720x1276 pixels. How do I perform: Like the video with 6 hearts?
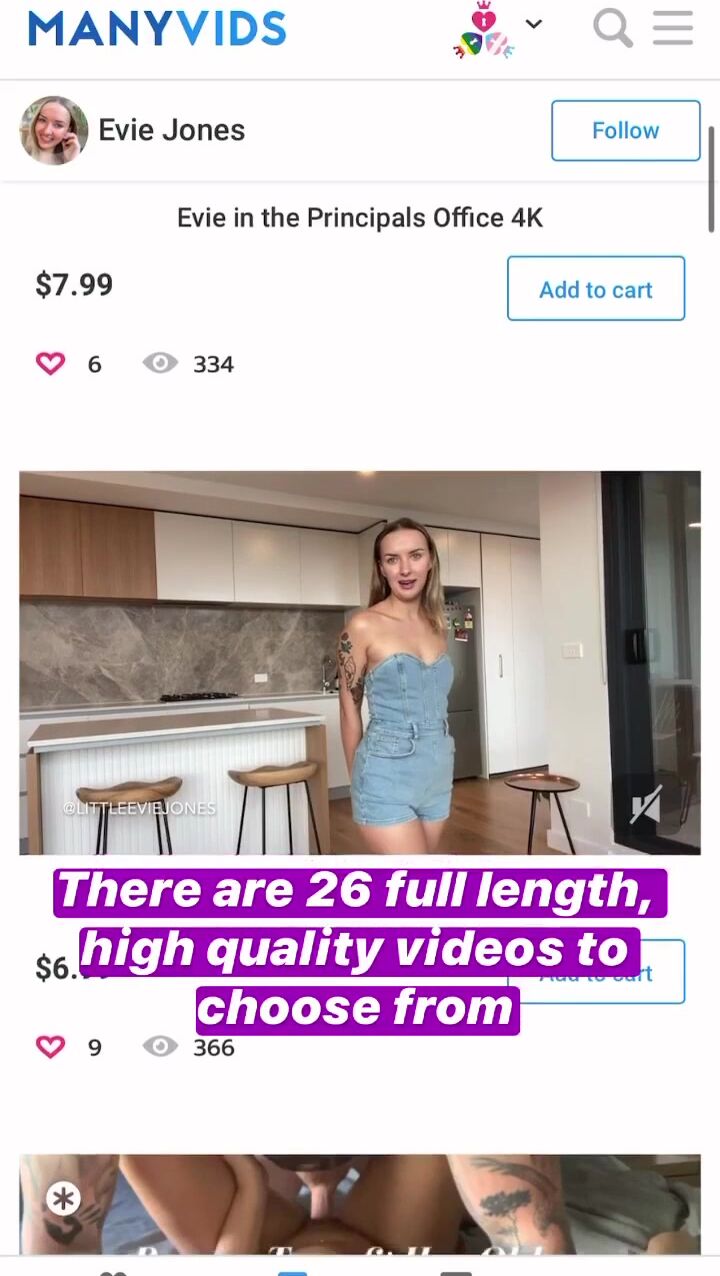[x=50, y=364]
